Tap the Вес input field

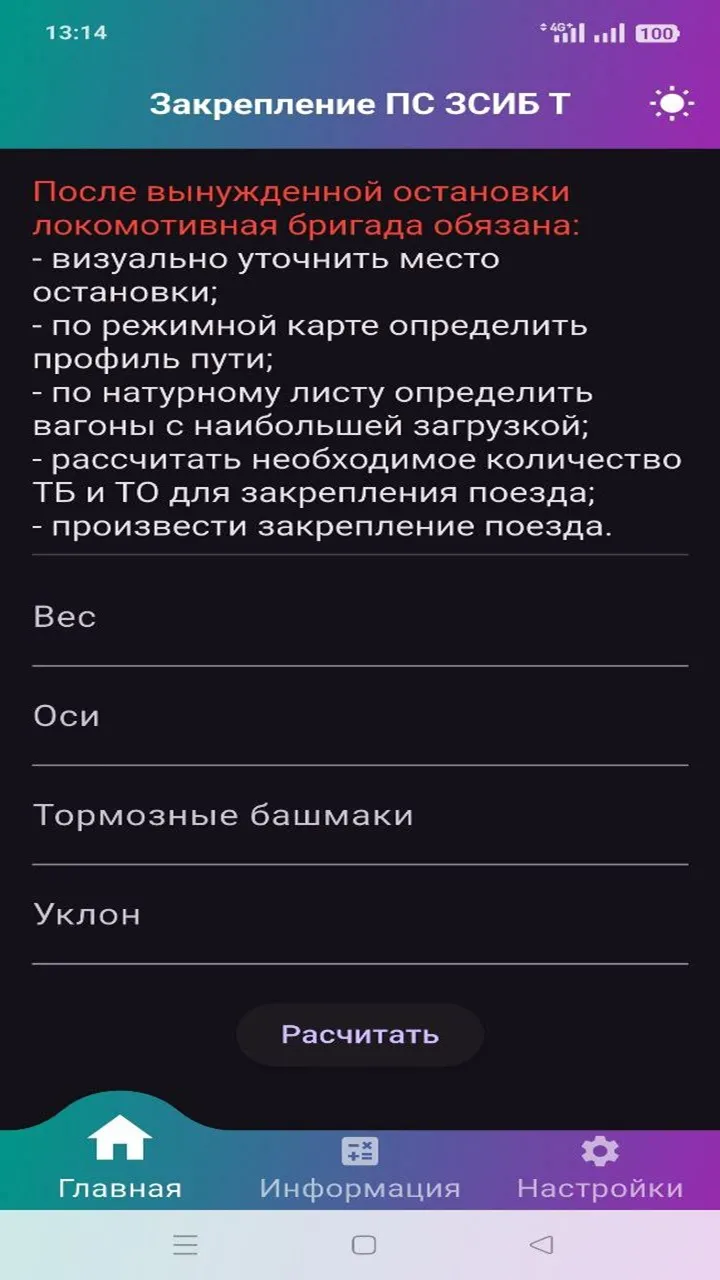point(360,617)
